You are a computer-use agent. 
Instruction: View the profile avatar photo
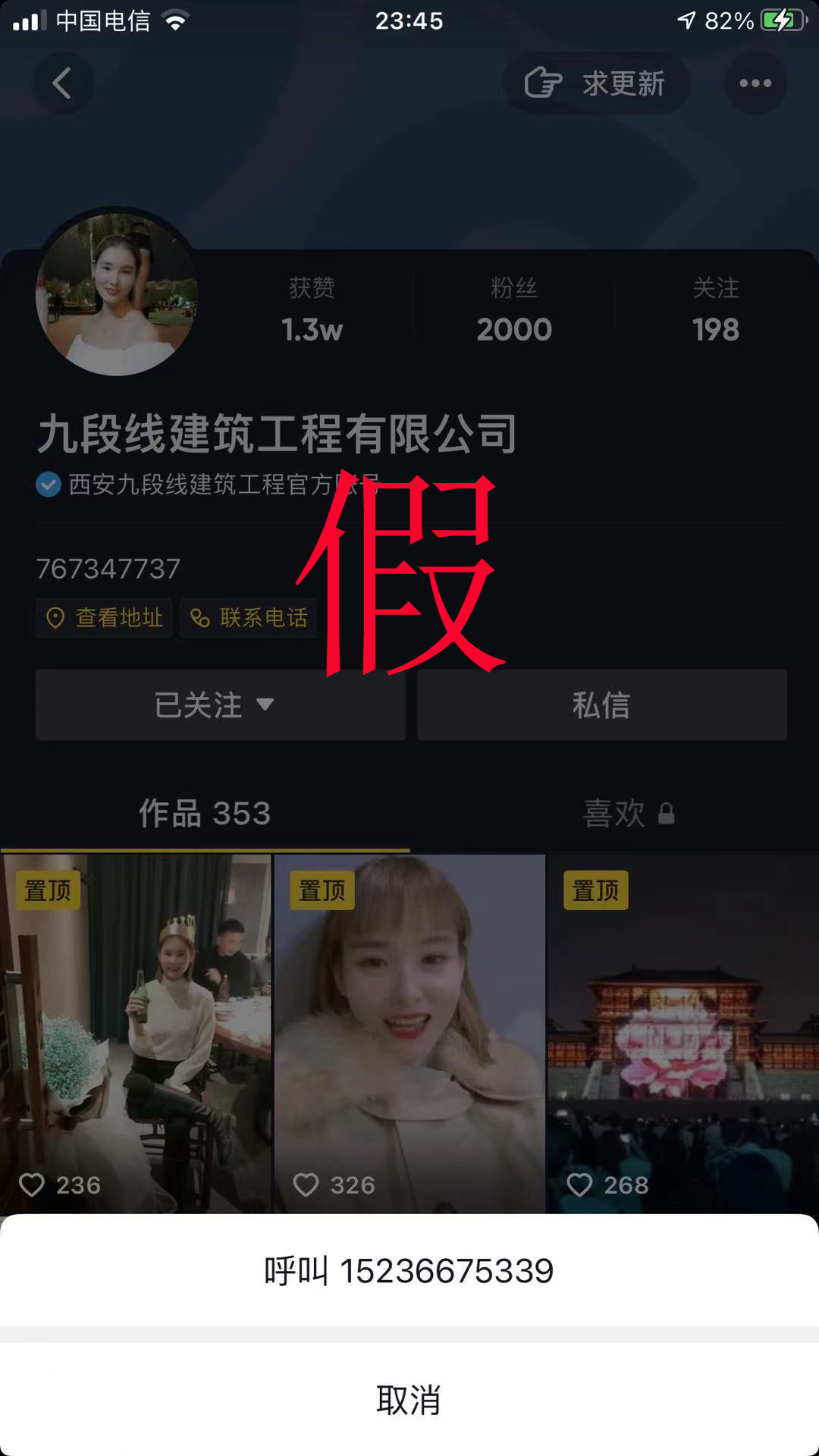(x=117, y=295)
